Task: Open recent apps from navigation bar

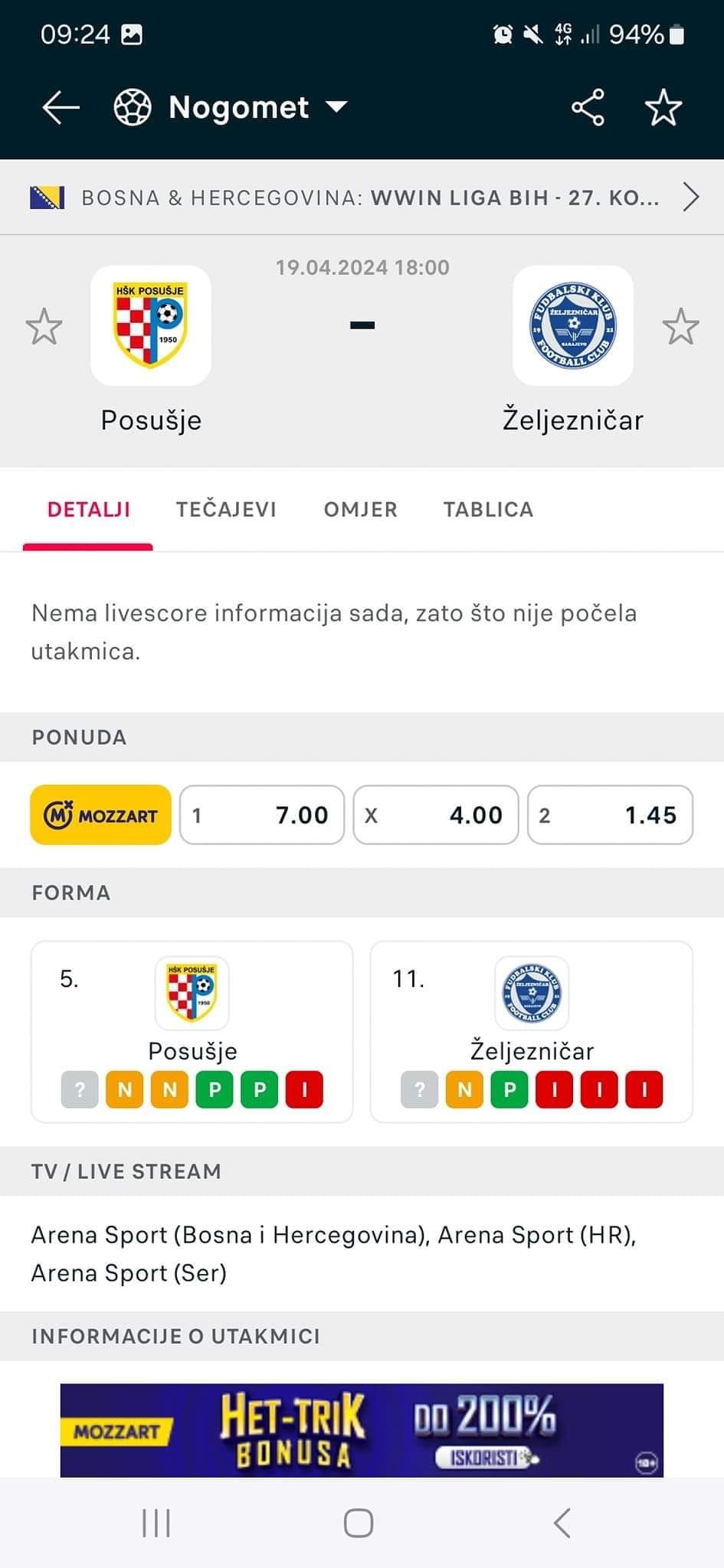Action: 156,1523
